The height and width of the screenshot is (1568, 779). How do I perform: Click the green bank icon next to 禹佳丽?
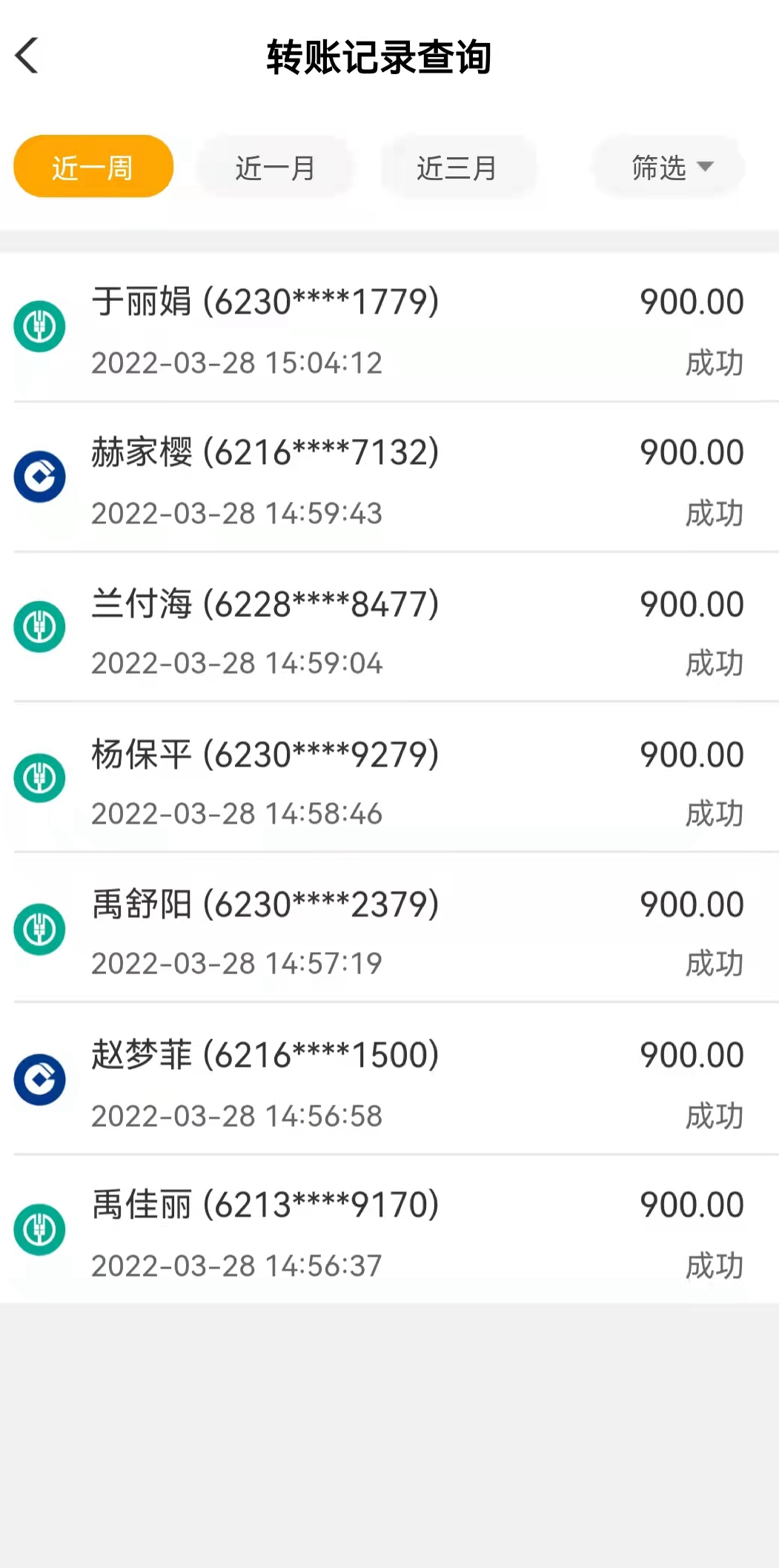39,1228
